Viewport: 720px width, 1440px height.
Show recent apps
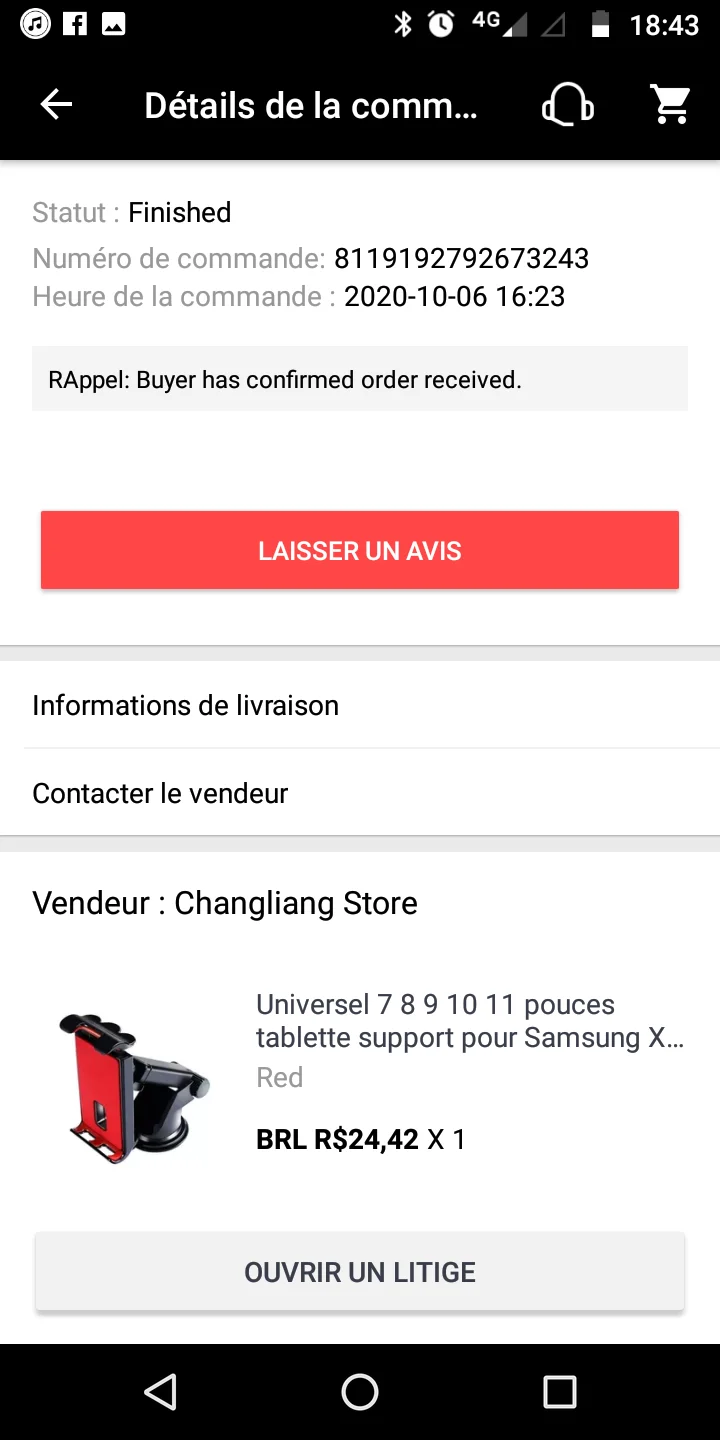coord(559,1391)
